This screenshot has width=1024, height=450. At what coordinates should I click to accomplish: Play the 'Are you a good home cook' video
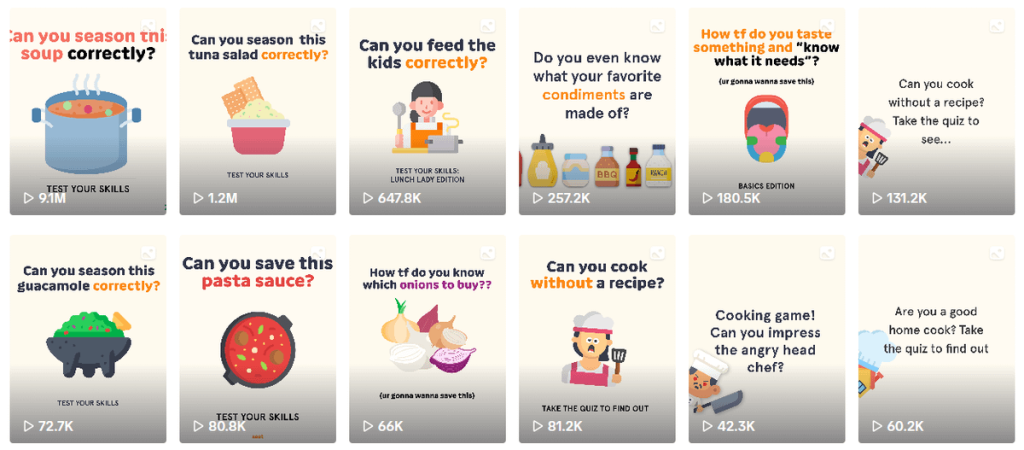point(936,339)
